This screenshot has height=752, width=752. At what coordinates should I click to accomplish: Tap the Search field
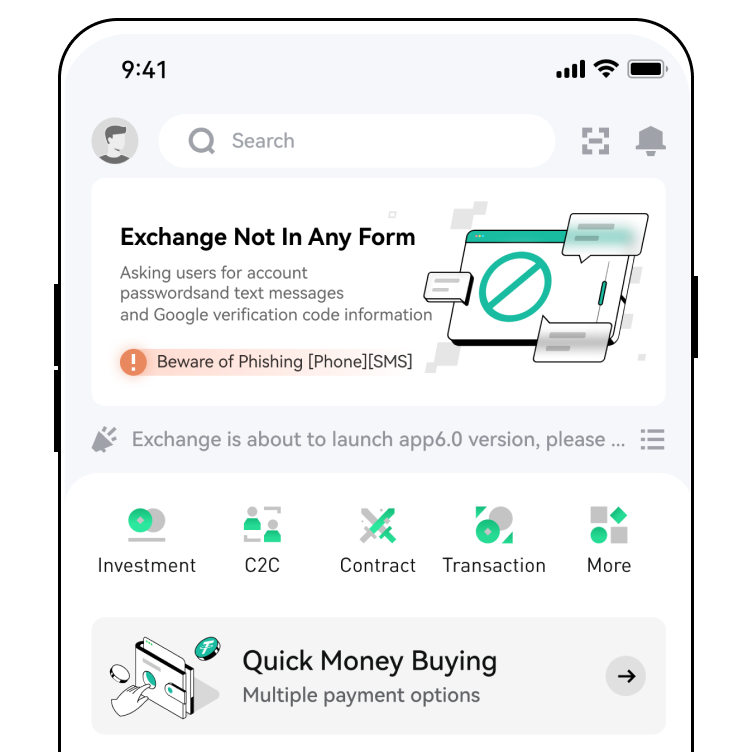(356, 141)
